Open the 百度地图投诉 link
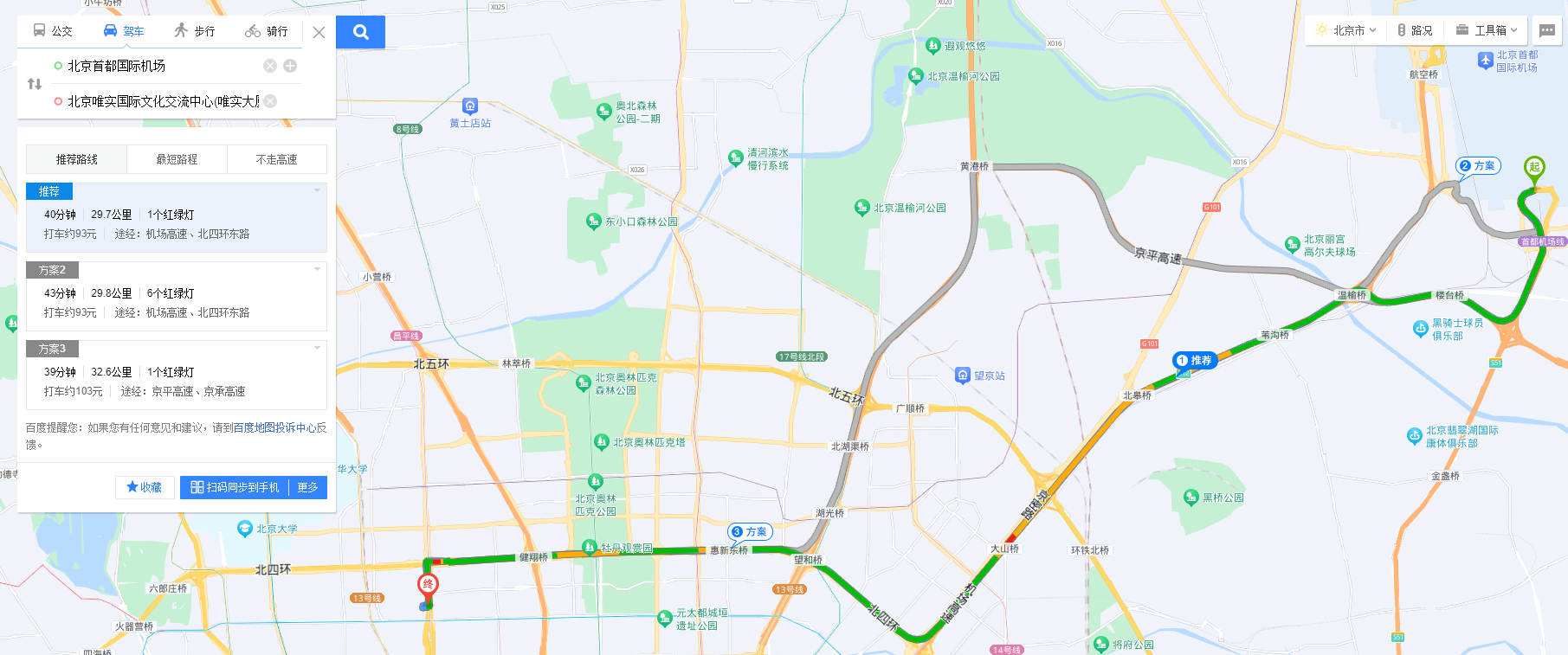 (x=264, y=427)
